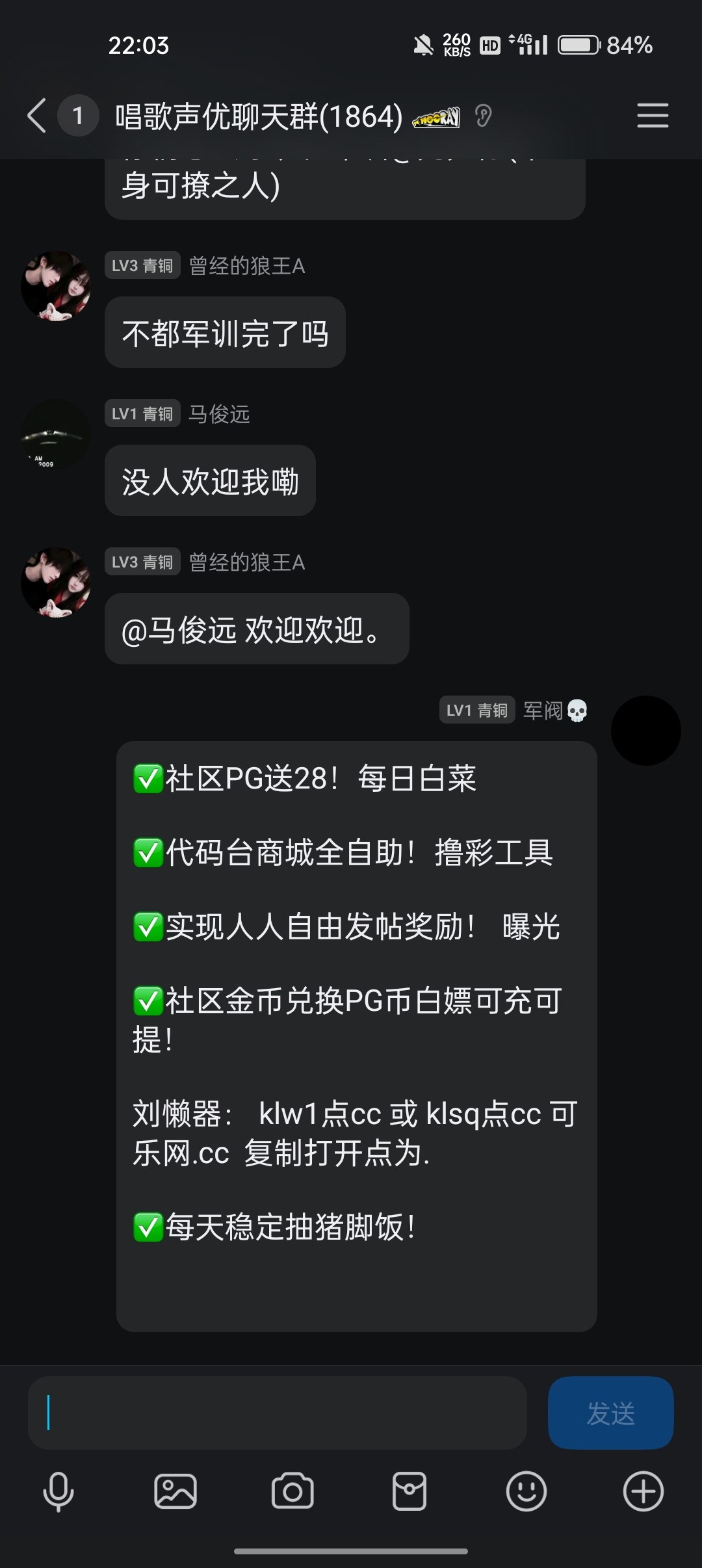Image resolution: width=702 pixels, height=1568 pixels.
Task: Open the red packet icon
Action: 409,1491
